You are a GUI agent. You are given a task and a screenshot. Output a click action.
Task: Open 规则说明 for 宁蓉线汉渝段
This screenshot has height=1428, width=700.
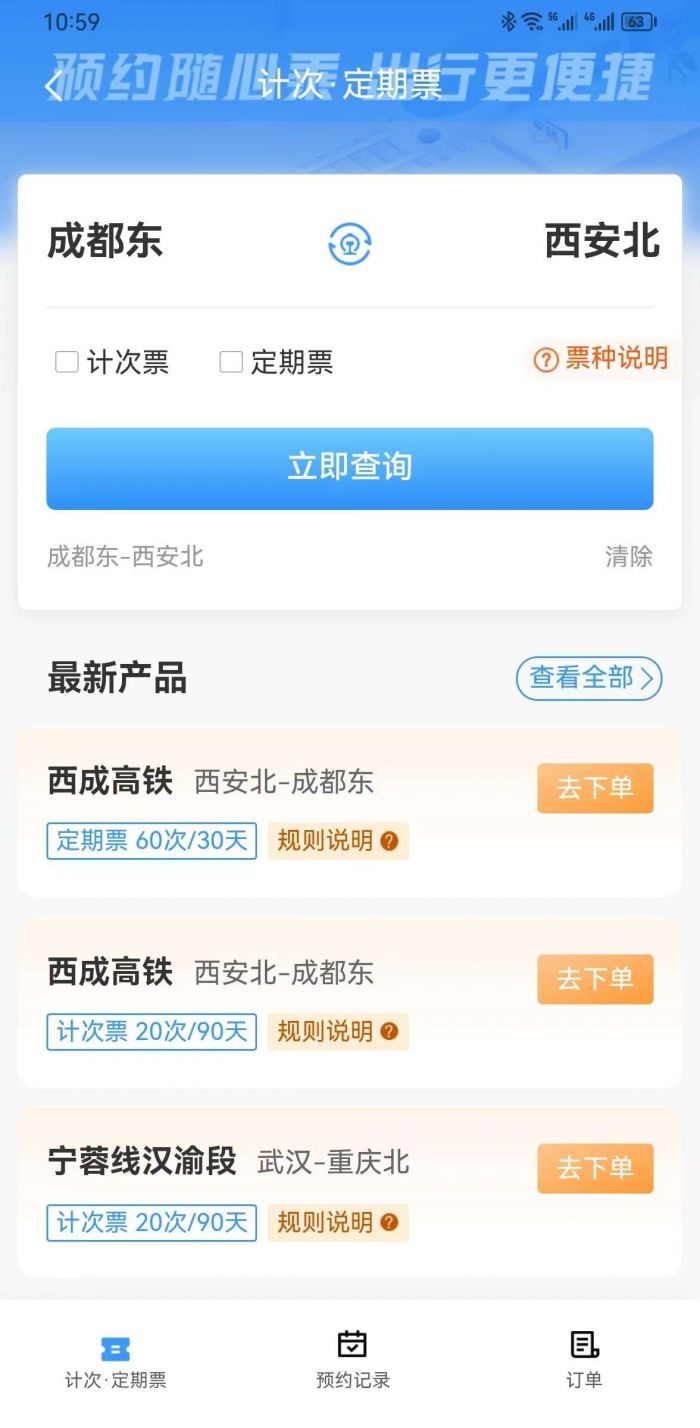(x=338, y=1222)
